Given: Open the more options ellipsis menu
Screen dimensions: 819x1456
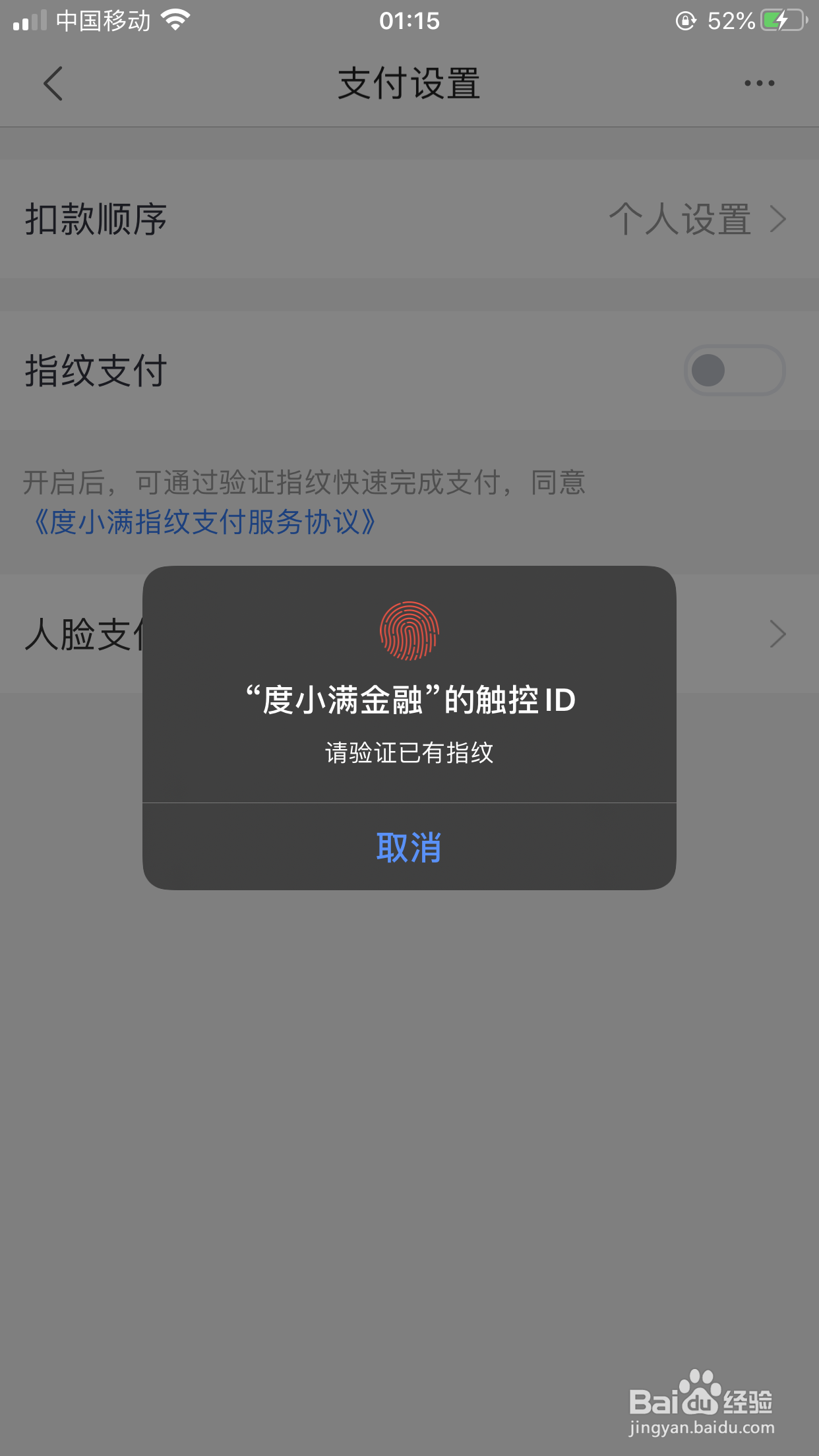Looking at the screenshot, I should pyautogui.click(x=757, y=83).
